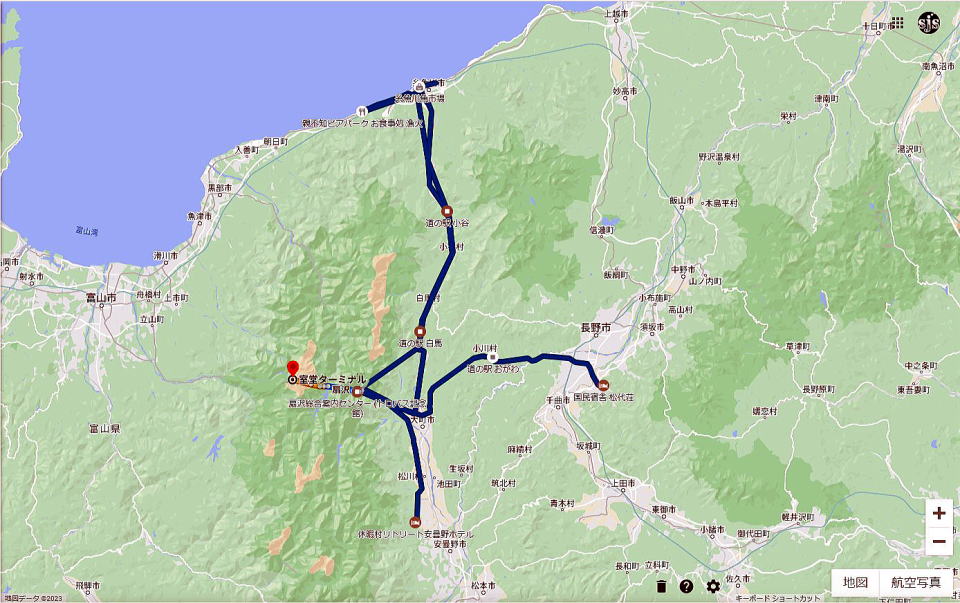
Task: Open the settings gear
Action: pos(713,586)
